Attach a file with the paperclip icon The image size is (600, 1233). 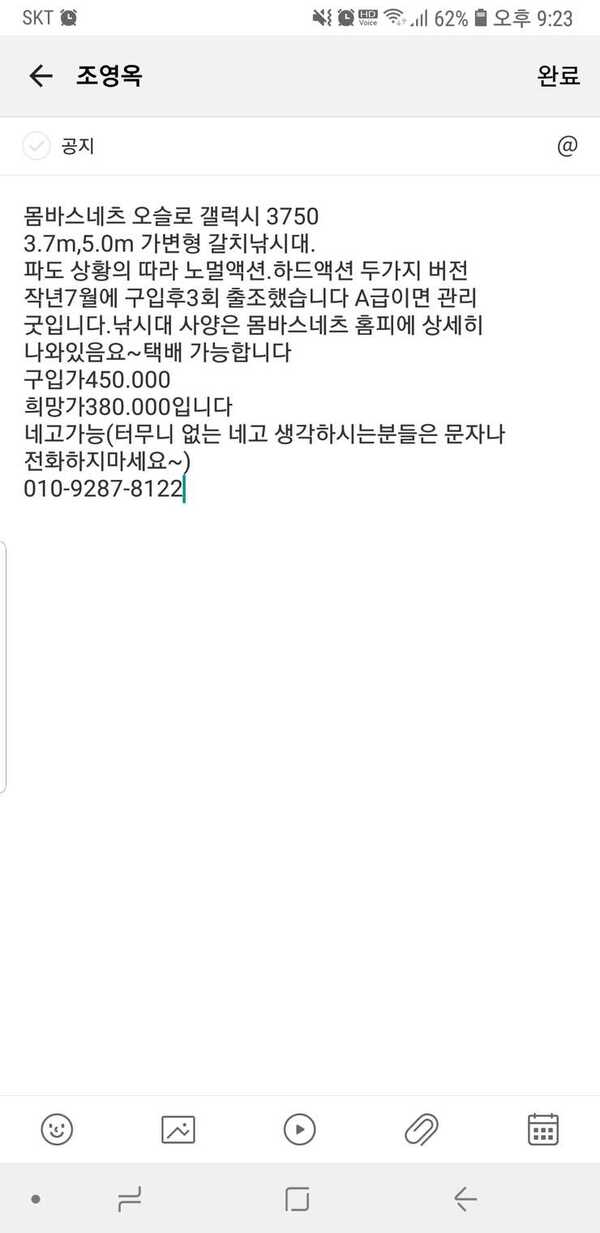[421, 1129]
